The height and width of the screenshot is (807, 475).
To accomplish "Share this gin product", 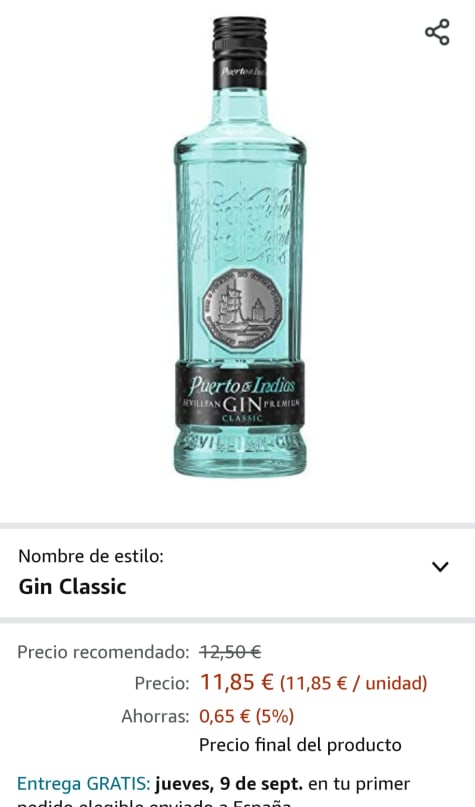I will pos(437,32).
